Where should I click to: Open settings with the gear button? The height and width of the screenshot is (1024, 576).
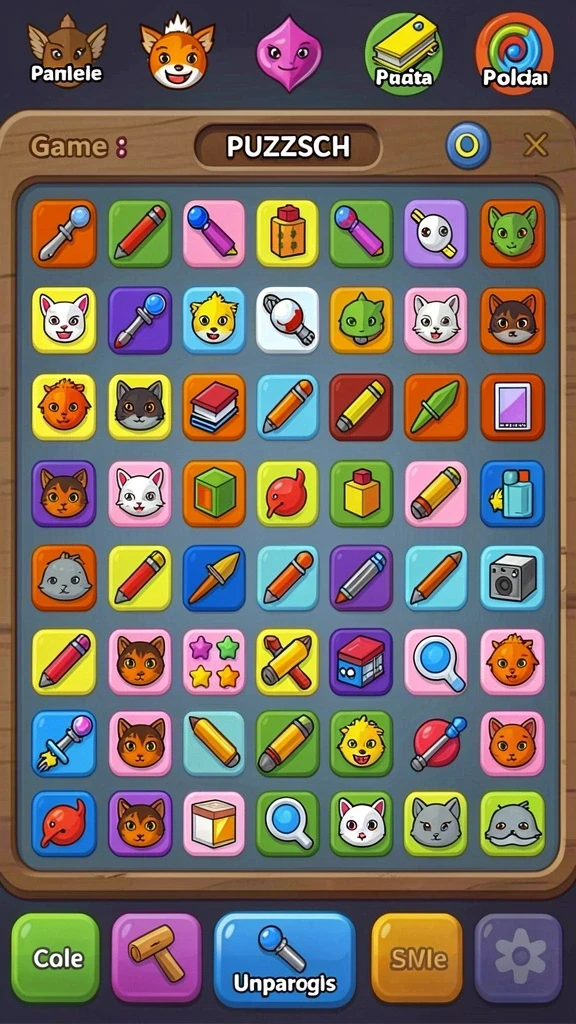519,957
